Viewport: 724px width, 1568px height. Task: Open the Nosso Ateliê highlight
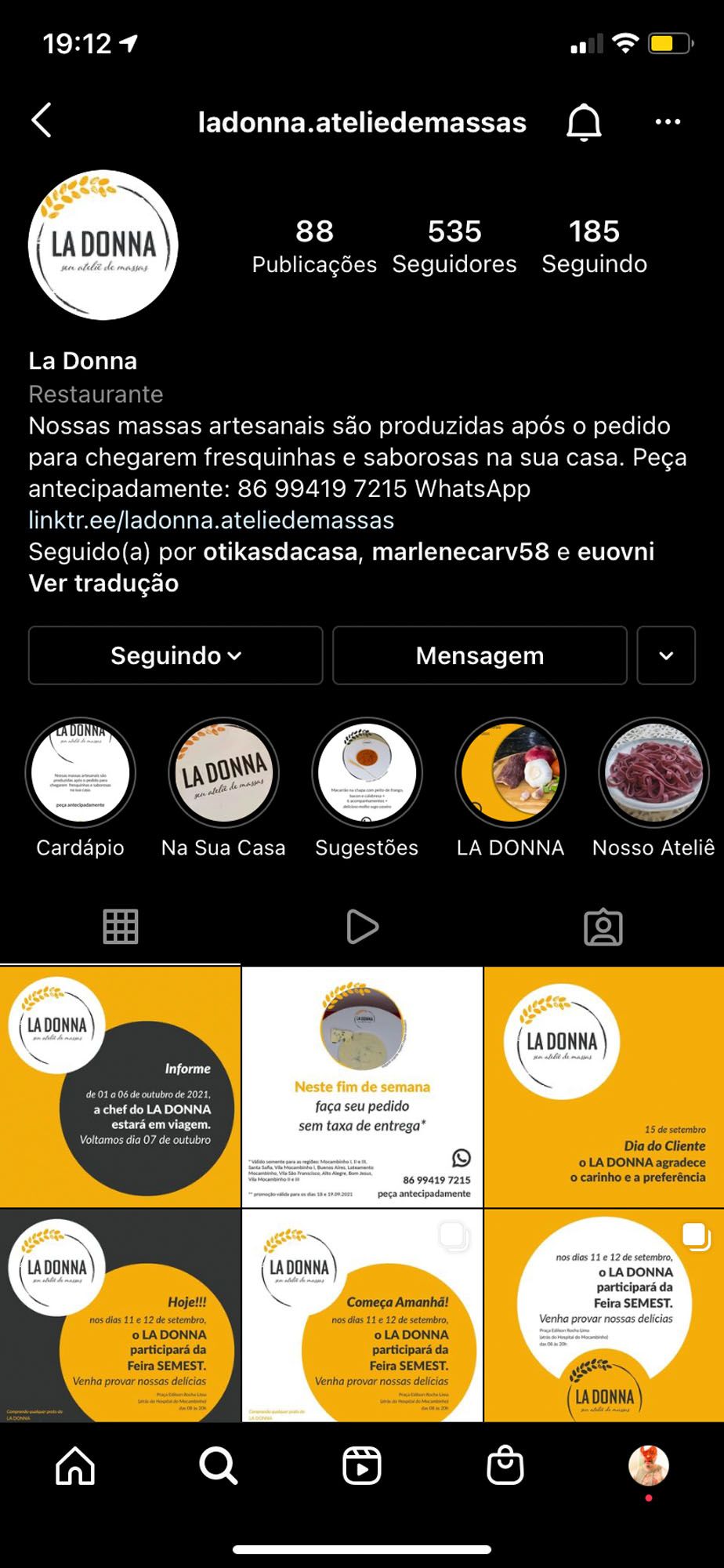[x=653, y=773]
